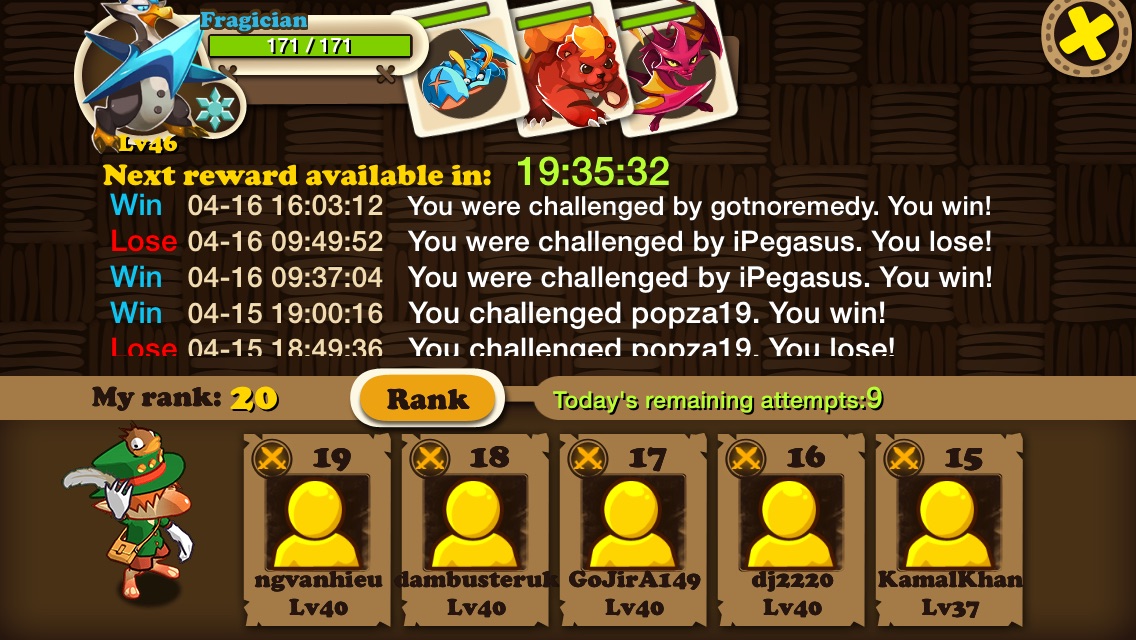Open the Rank leaderboard button
Screen dimensions: 1136x640
427,399
